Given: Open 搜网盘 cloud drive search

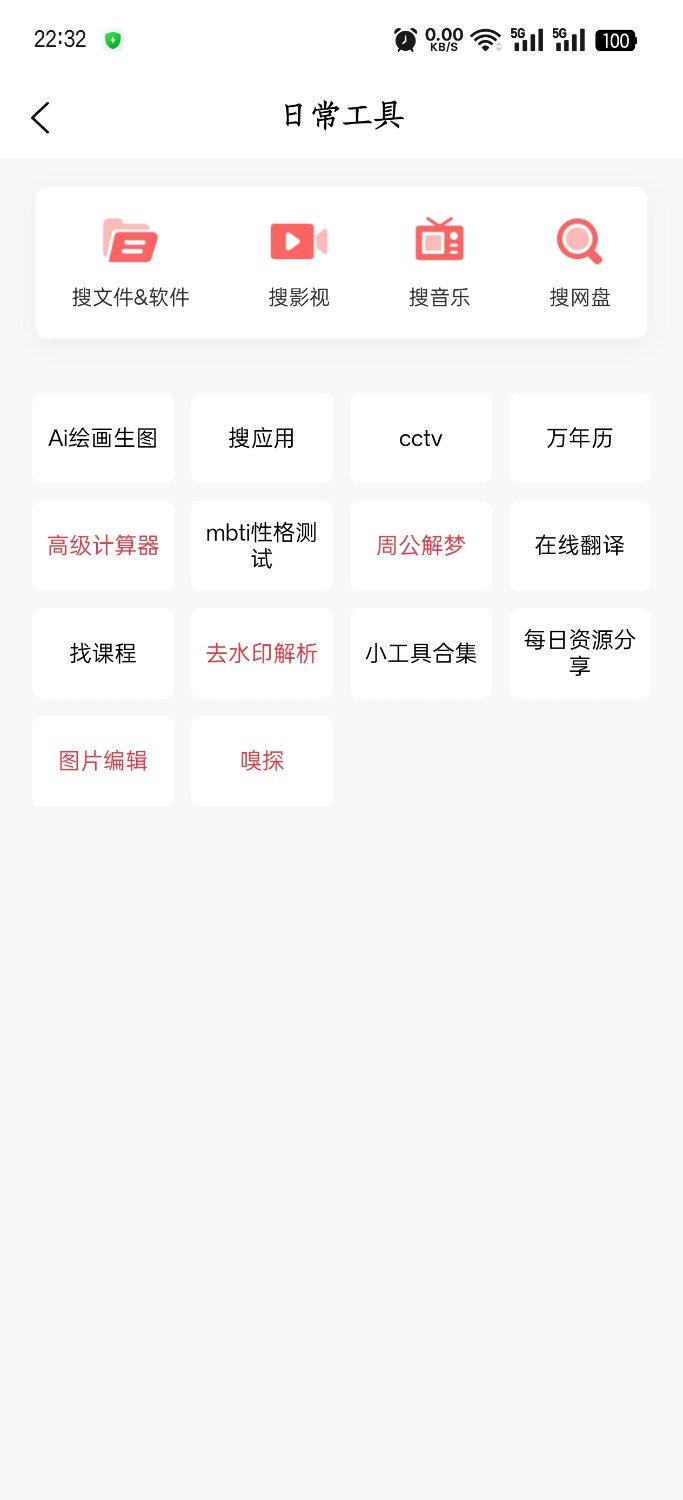Looking at the screenshot, I should click(580, 262).
